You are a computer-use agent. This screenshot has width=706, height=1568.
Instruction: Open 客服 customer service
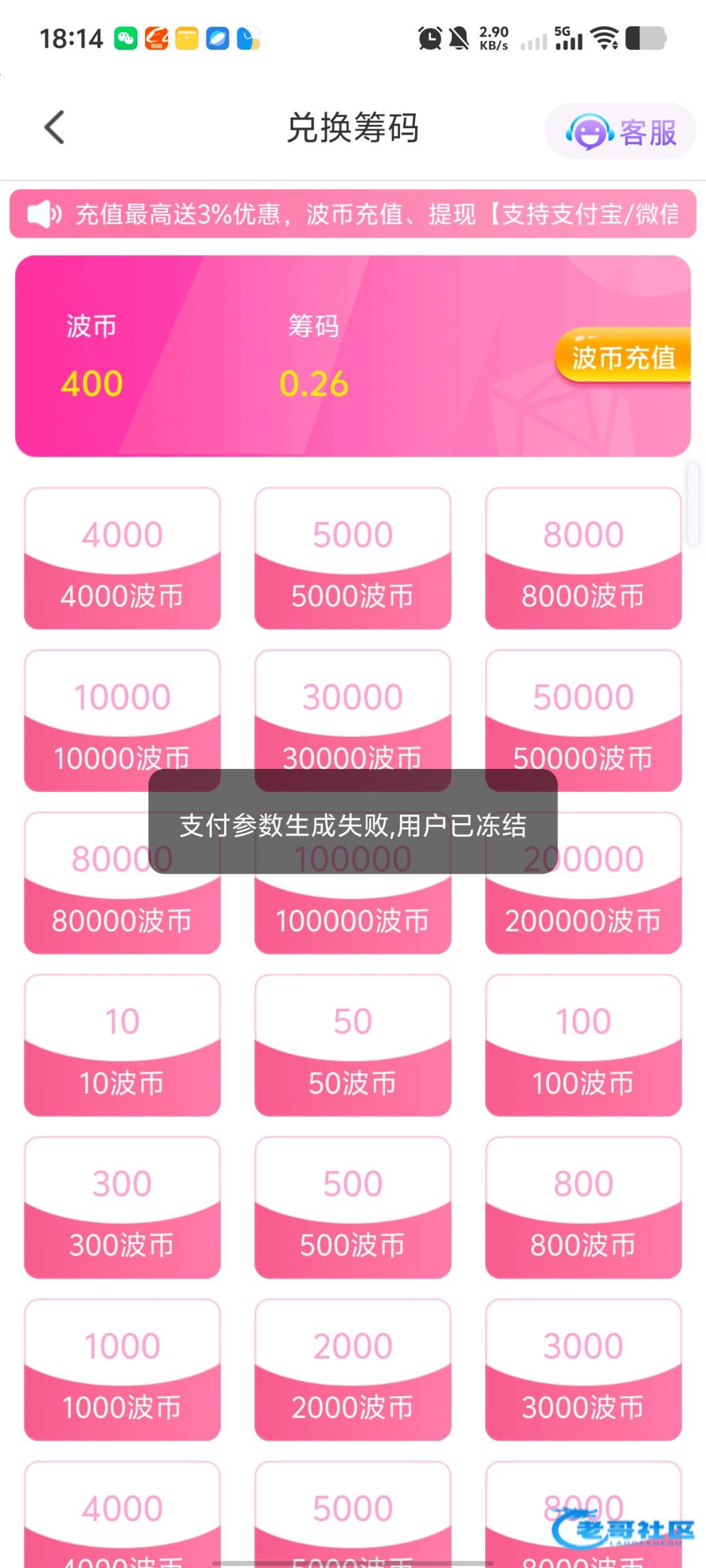[x=620, y=131]
